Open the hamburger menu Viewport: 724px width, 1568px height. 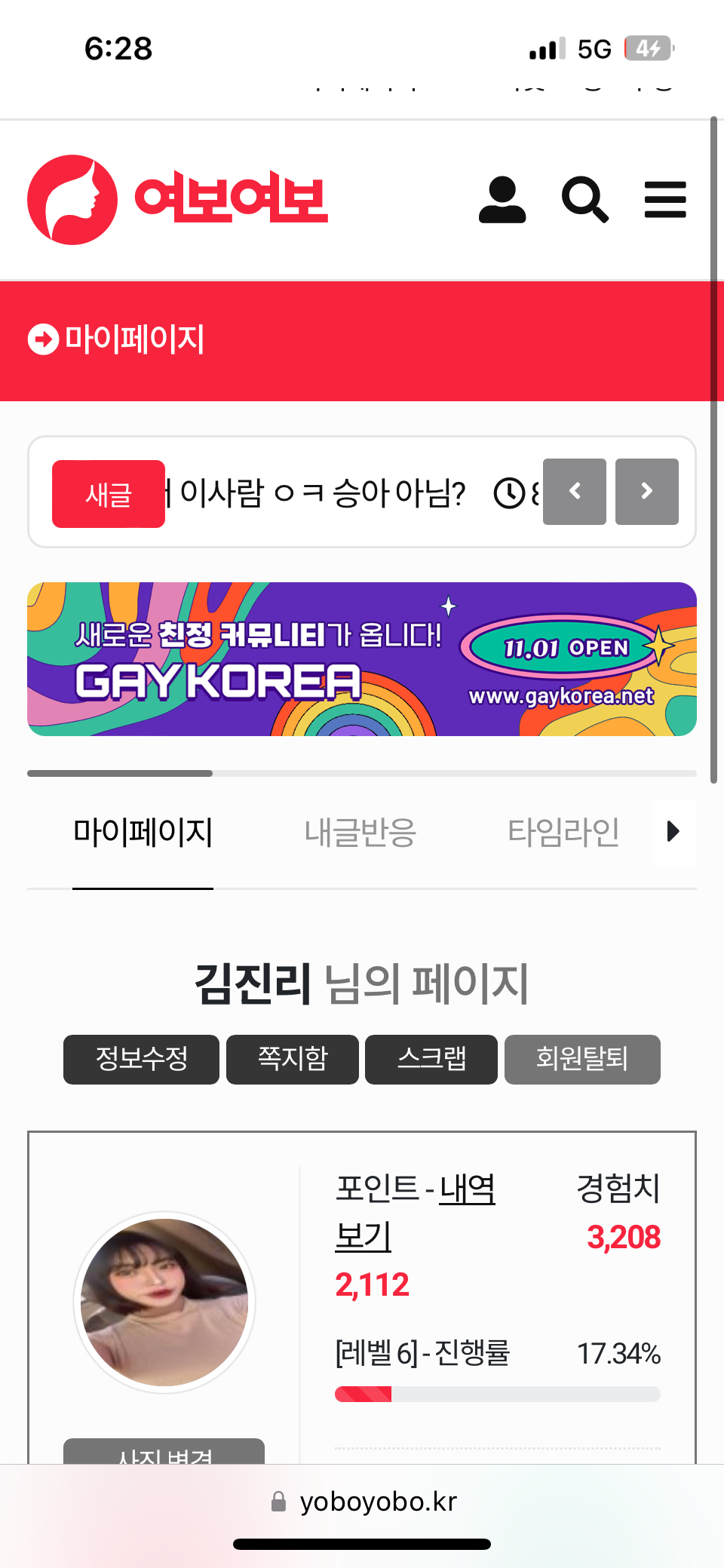pos(665,200)
